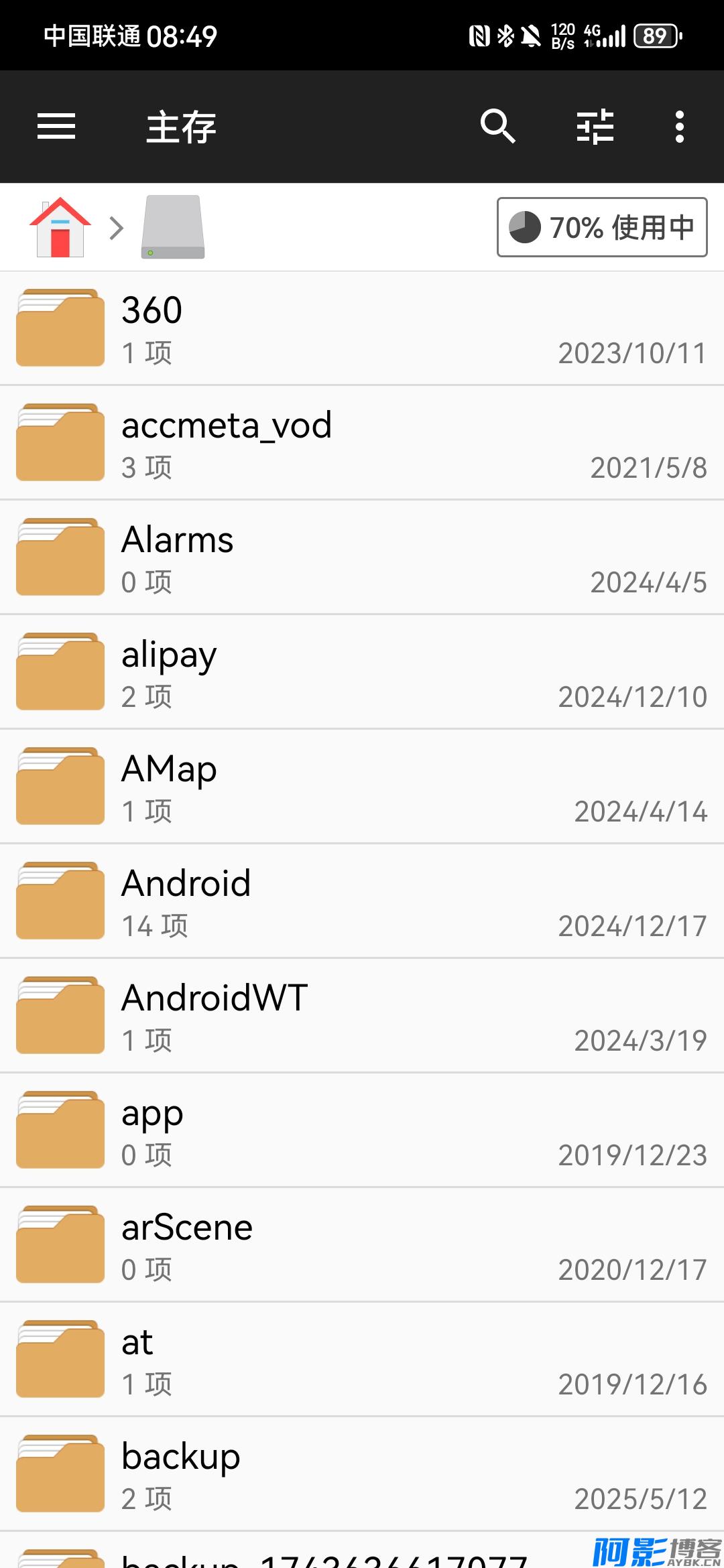This screenshot has height=1568, width=724.
Task: Go to the home breadcrumb
Action: [x=60, y=227]
